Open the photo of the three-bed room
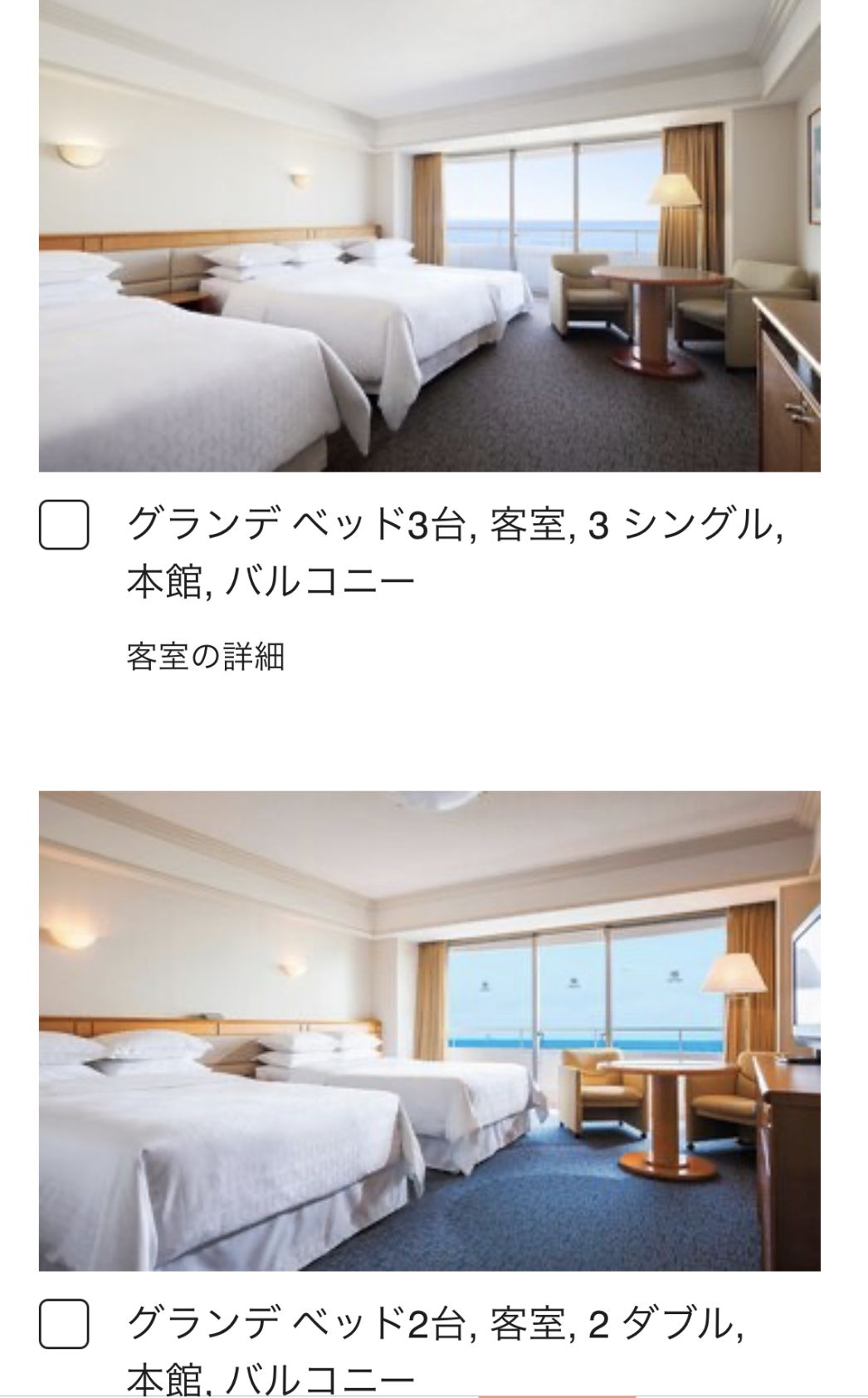This screenshot has height=1398, width=868. coord(429,237)
